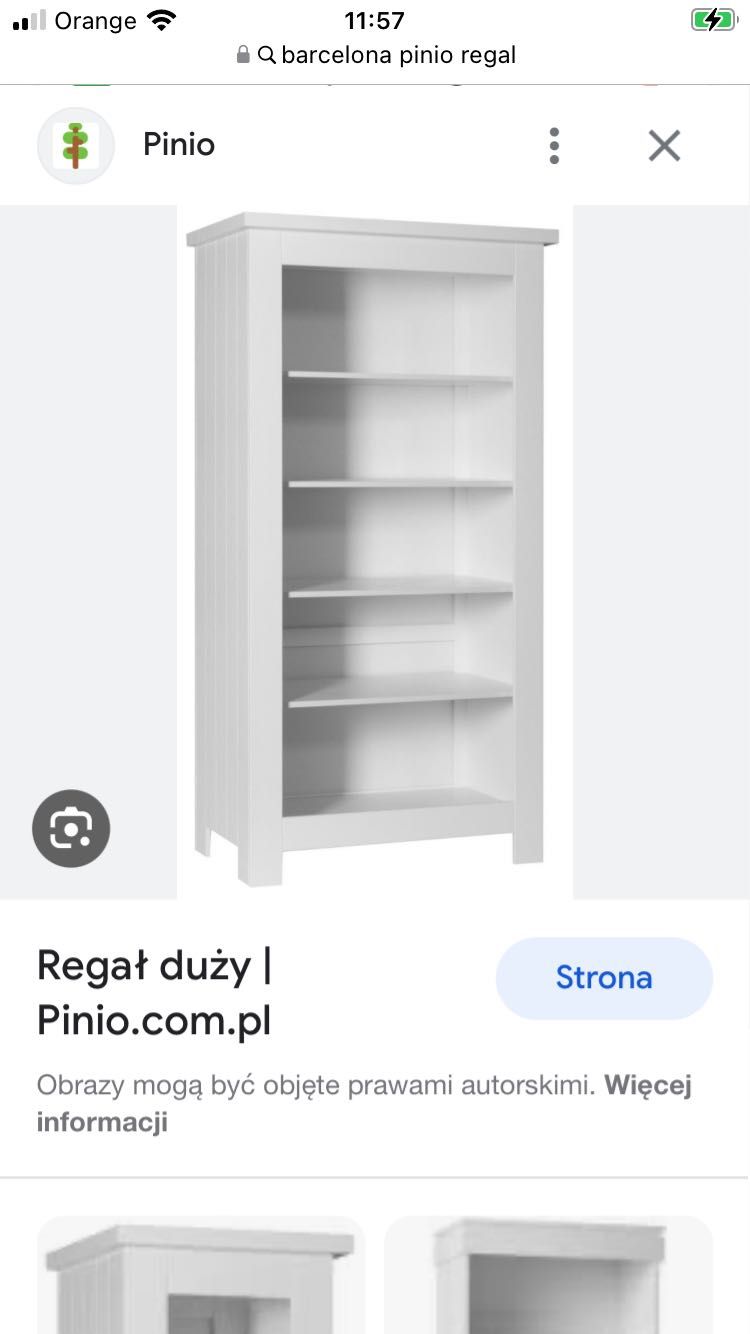Open the Regał duży Pinio.com.pl title
The image size is (750, 1334).
click(155, 993)
